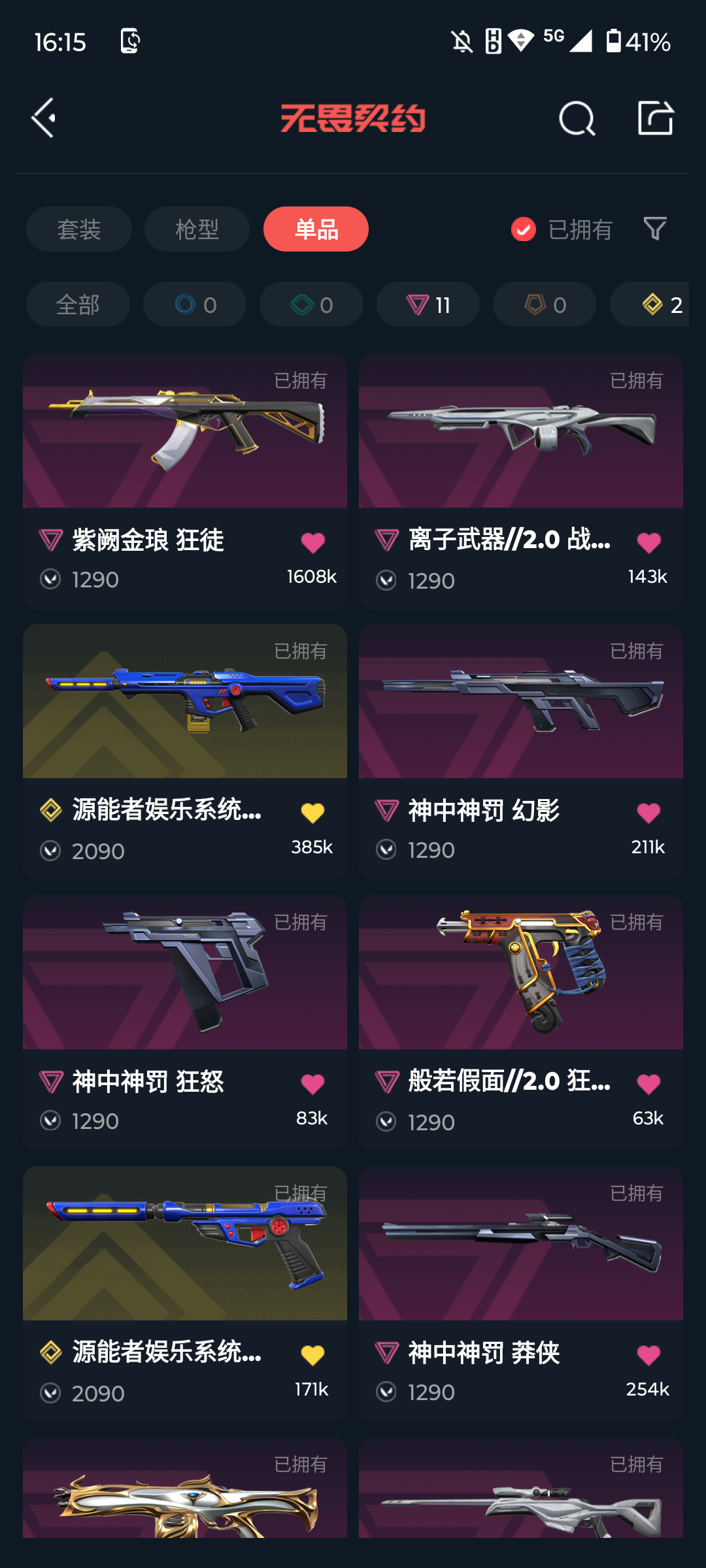Switch to the 枪型 tab
Viewport: 706px width, 1568px height.
(197, 229)
